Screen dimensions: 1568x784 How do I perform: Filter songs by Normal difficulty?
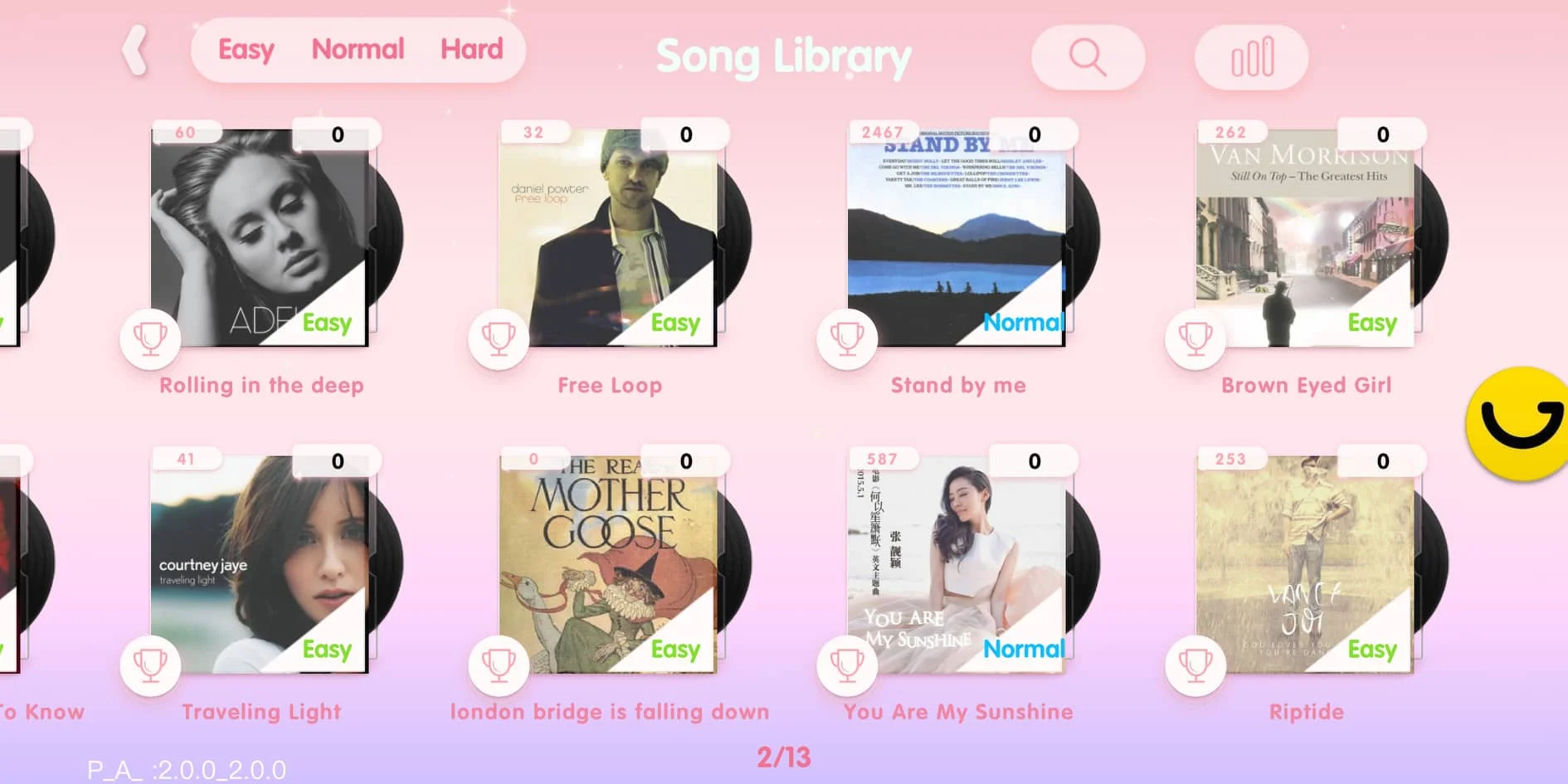point(358,50)
